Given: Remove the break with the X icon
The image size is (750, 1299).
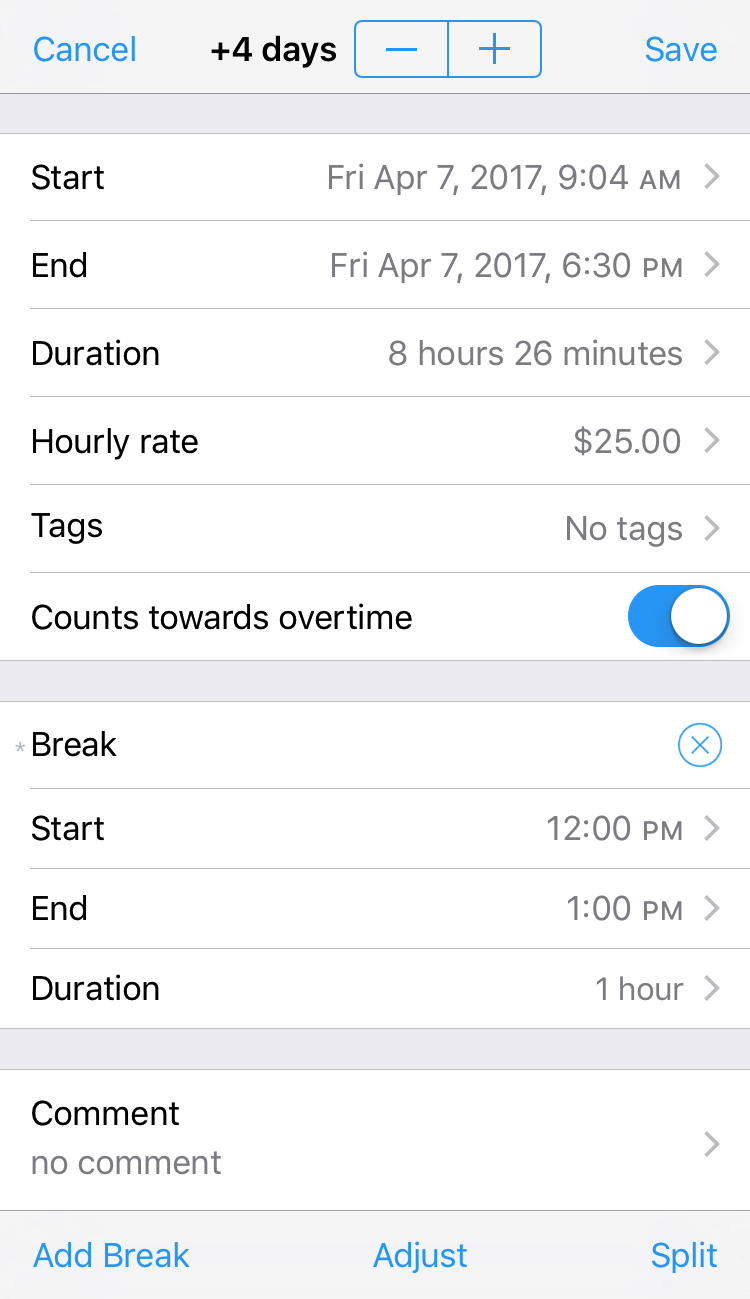Looking at the screenshot, I should pyautogui.click(x=699, y=745).
